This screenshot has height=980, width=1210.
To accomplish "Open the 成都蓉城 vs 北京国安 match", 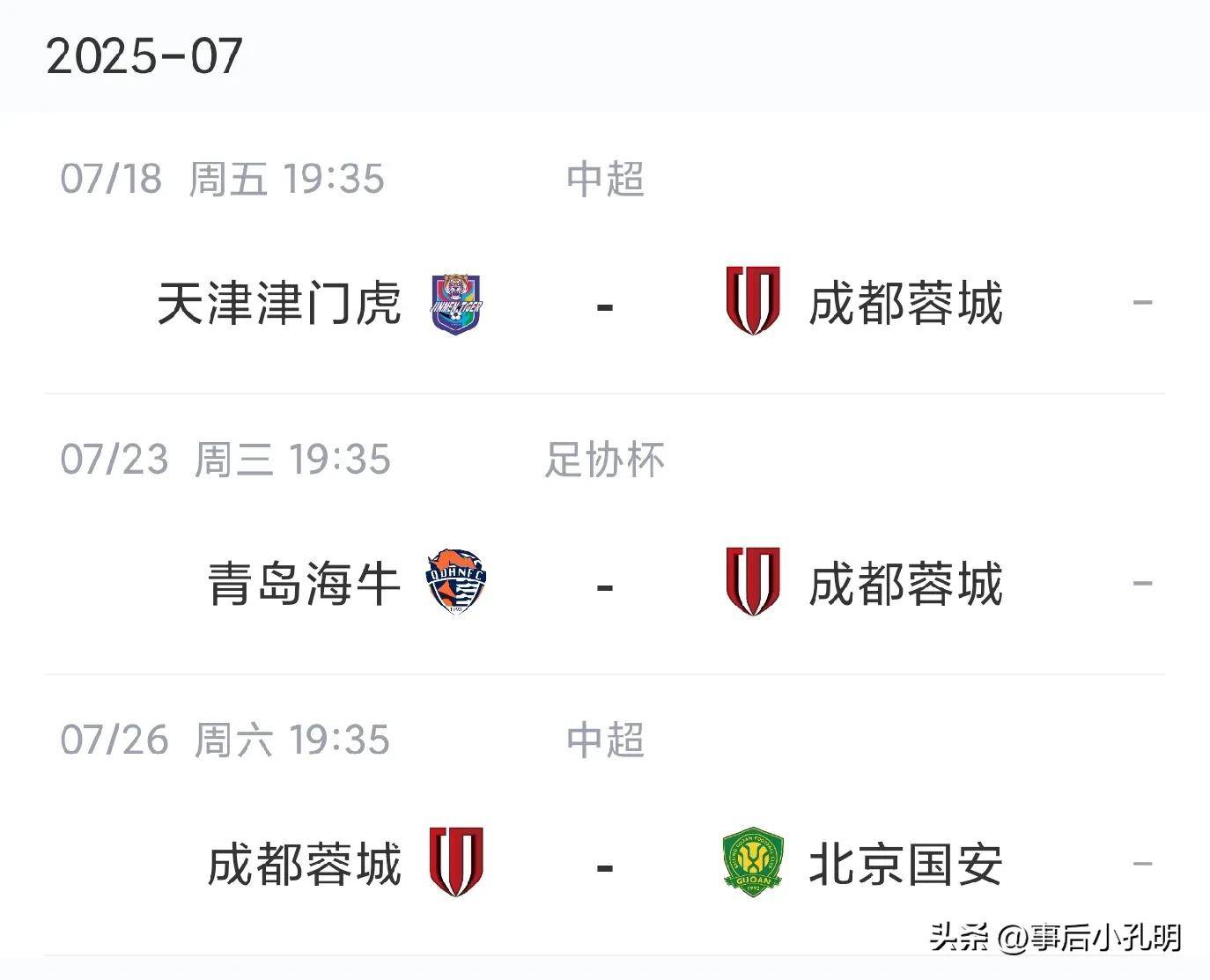I will coord(604,865).
